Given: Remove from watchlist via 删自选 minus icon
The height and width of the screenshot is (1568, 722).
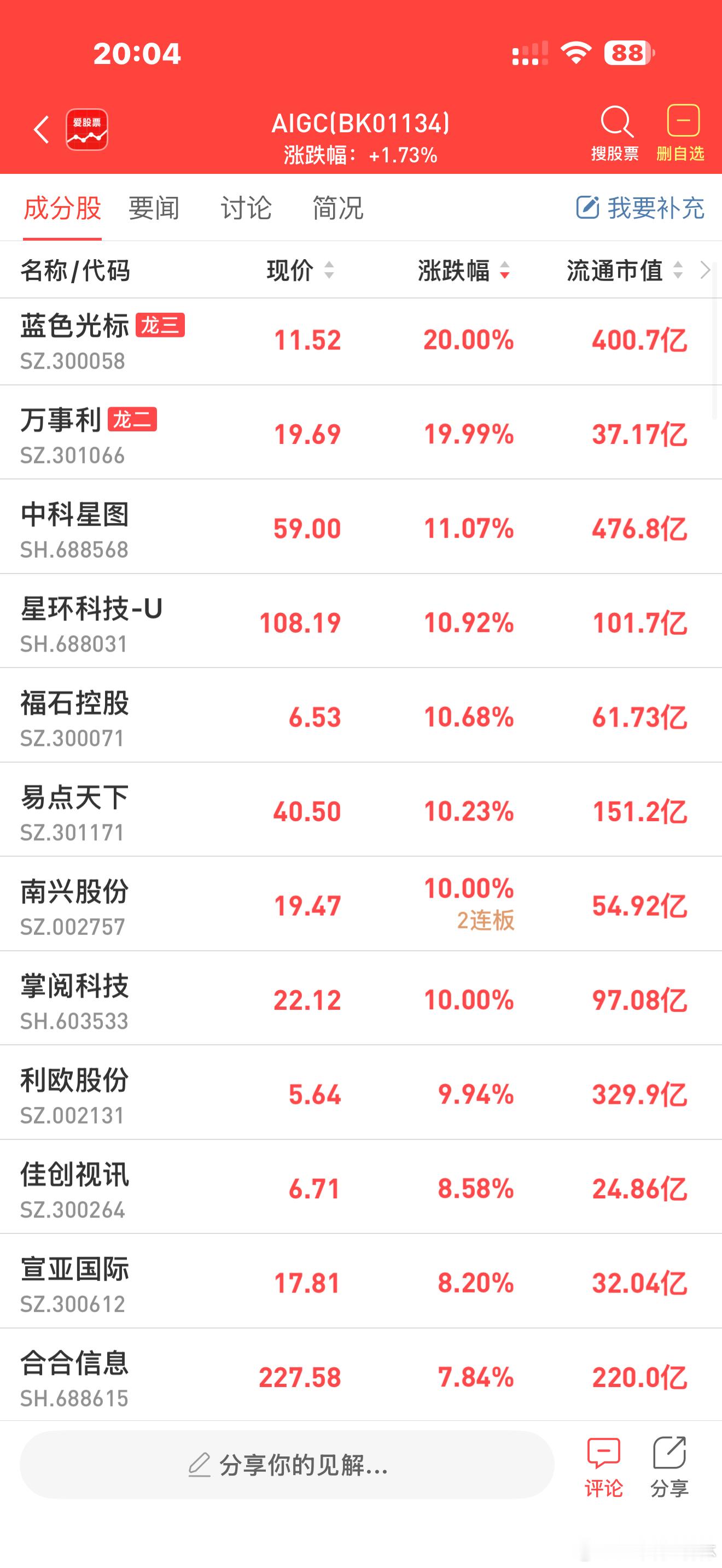Looking at the screenshot, I should click(x=683, y=122).
